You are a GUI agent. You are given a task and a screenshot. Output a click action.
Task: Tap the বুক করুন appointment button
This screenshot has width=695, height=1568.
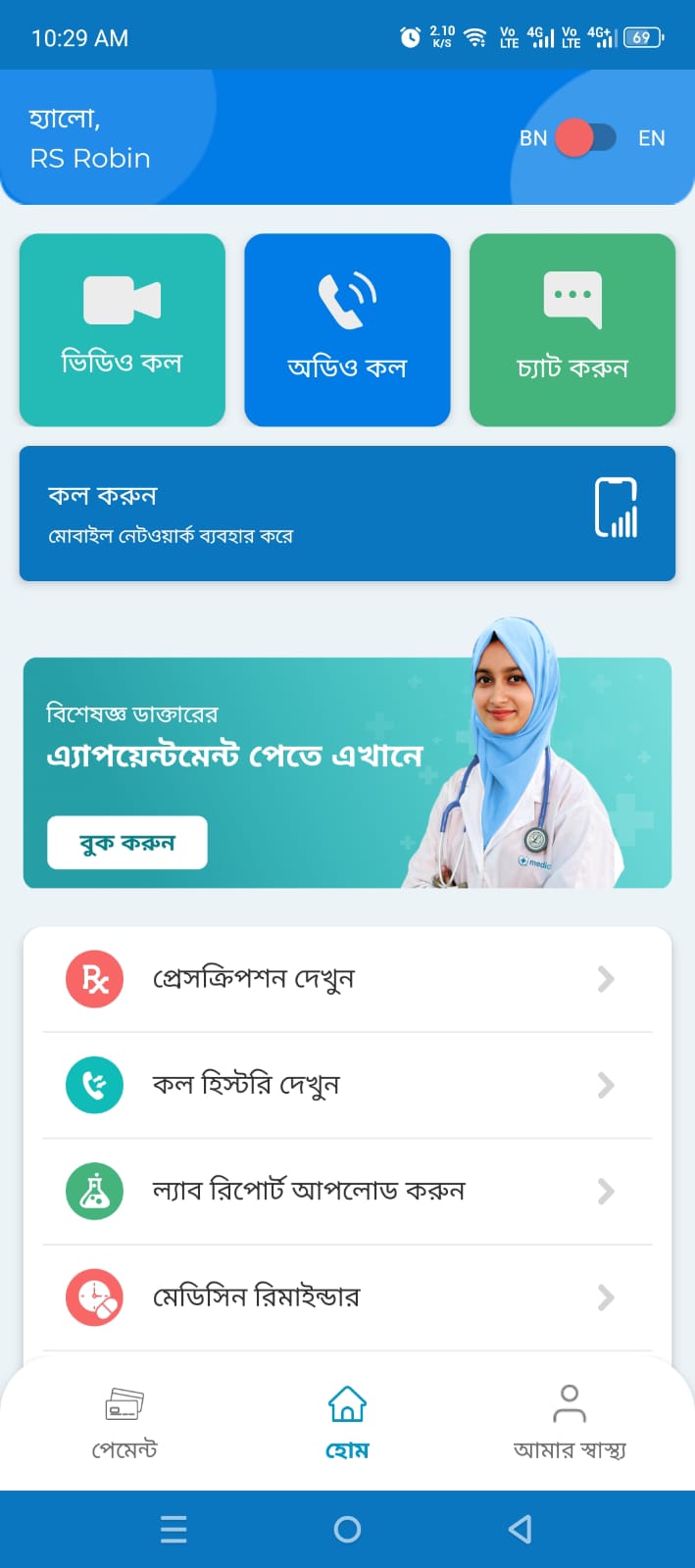[x=127, y=843]
